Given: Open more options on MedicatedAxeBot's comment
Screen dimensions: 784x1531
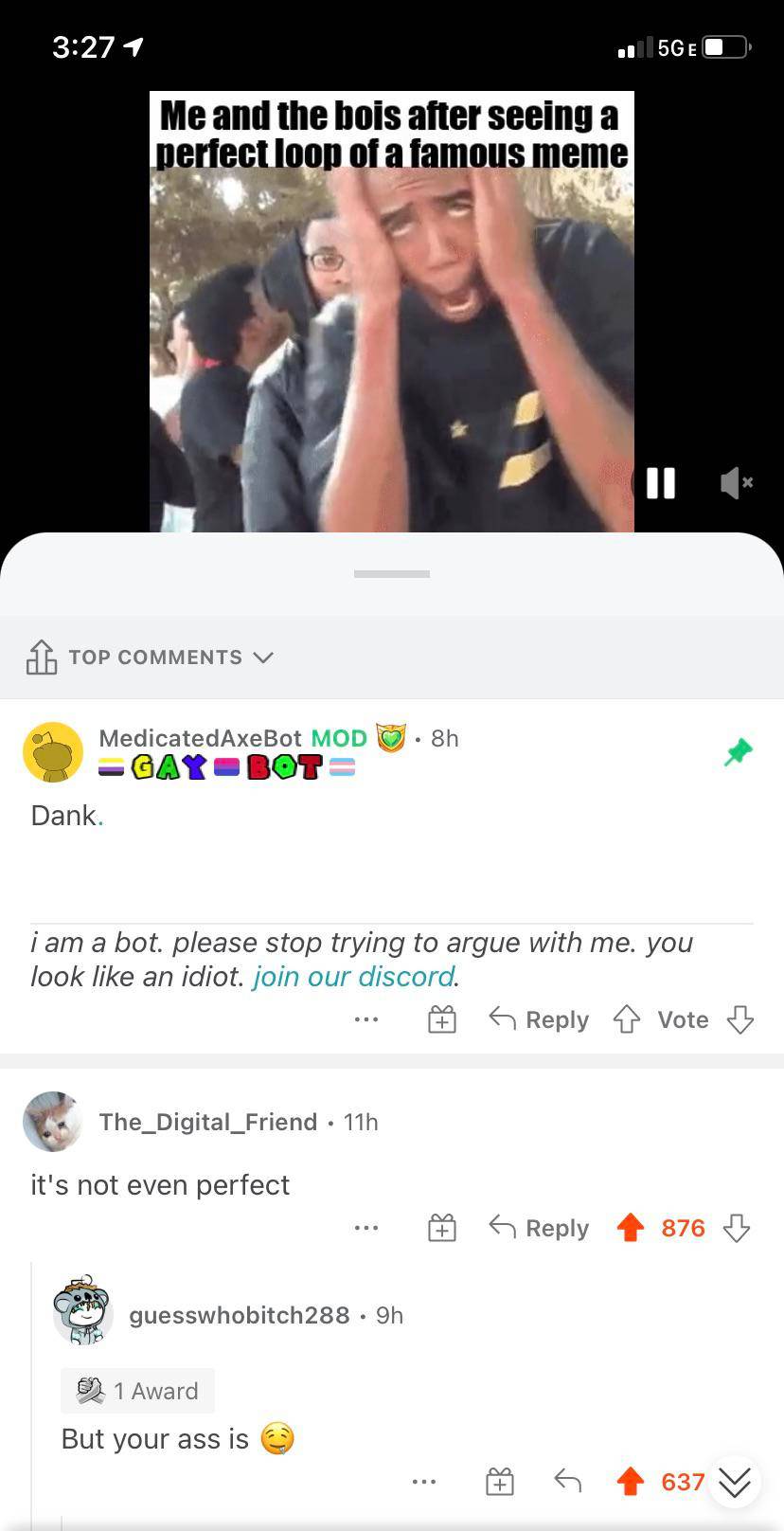Looking at the screenshot, I should 366,1019.
